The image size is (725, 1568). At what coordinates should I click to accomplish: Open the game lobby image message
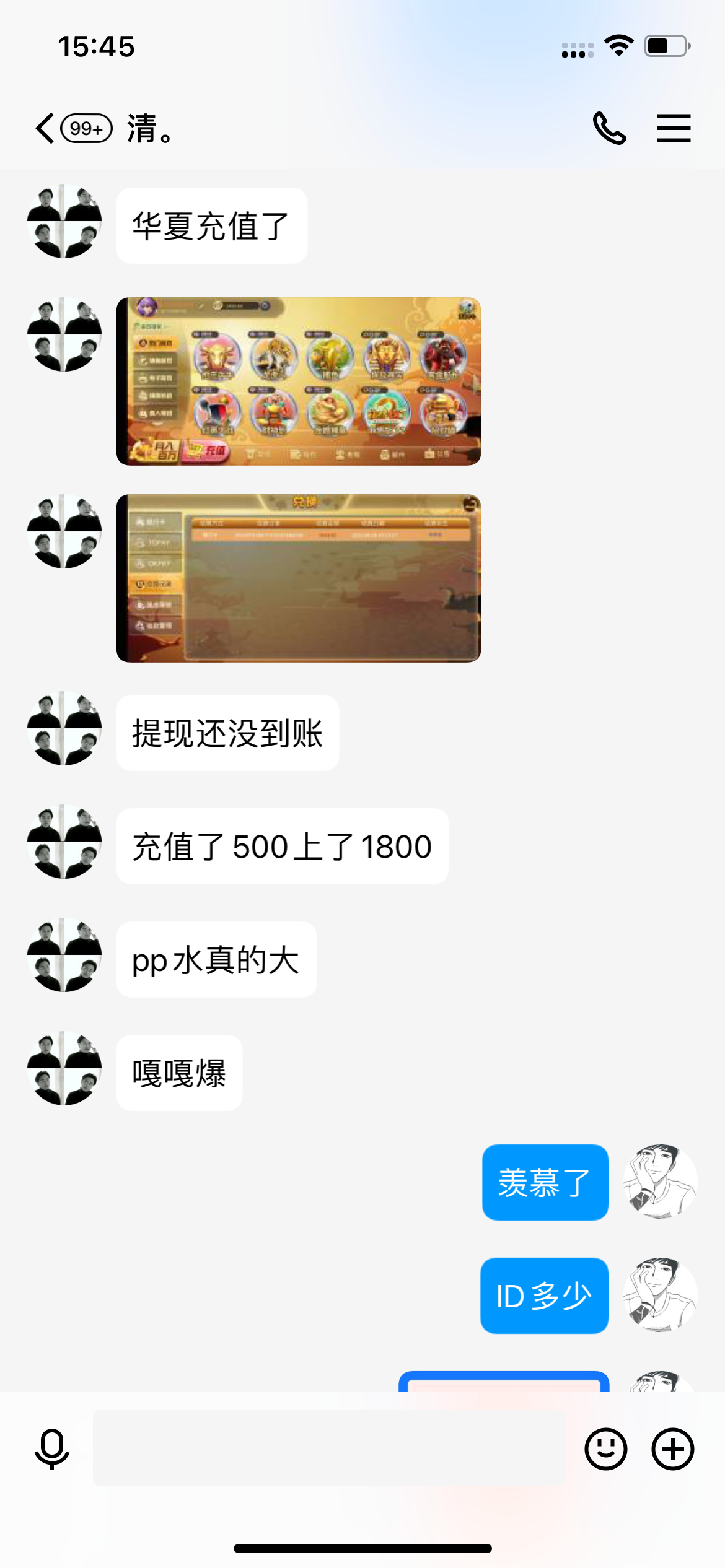pyautogui.click(x=299, y=381)
